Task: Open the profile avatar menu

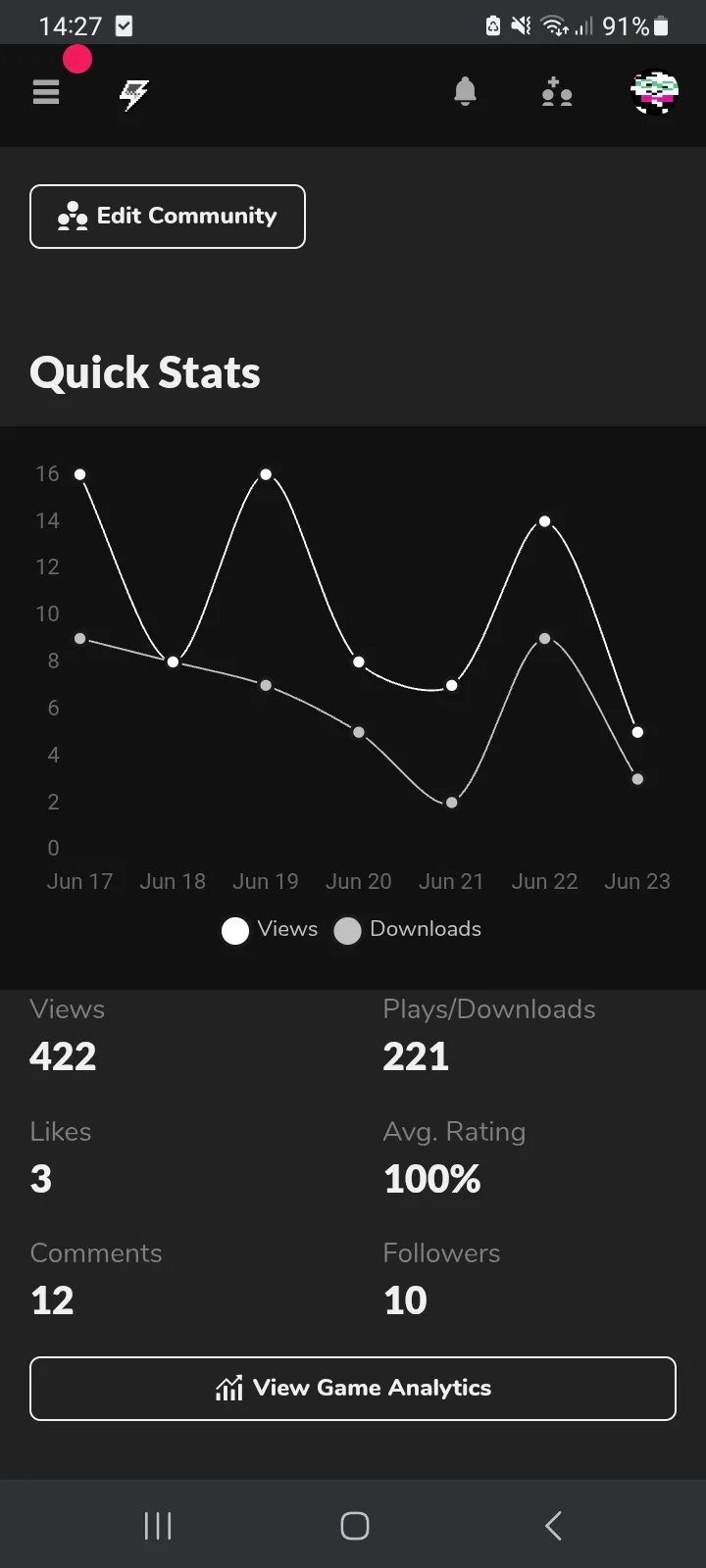Action: (654, 93)
